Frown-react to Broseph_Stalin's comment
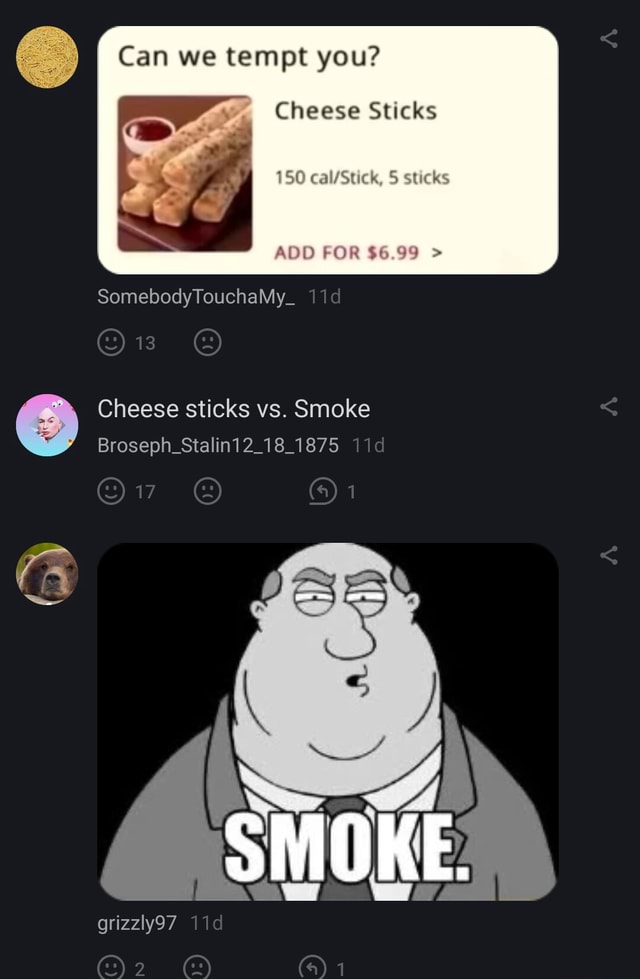 tap(206, 491)
